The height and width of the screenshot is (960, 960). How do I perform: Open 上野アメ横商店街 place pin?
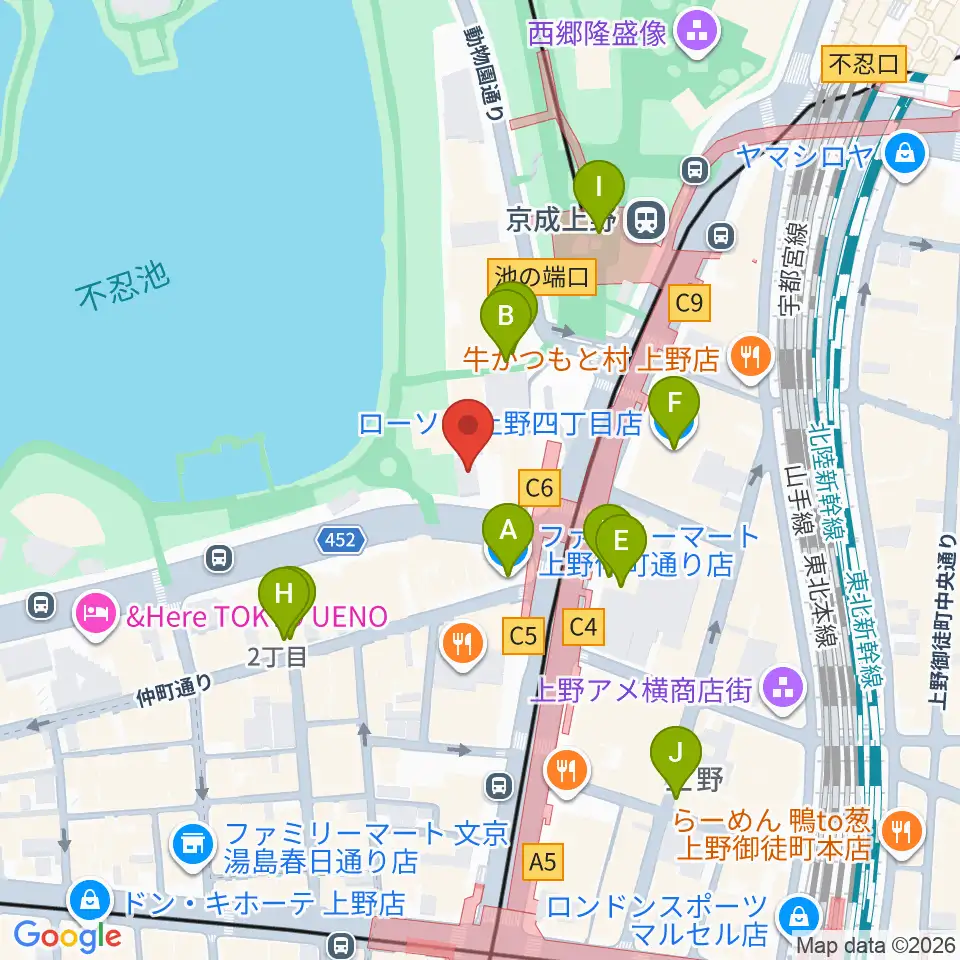pyautogui.click(x=784, y=691)
